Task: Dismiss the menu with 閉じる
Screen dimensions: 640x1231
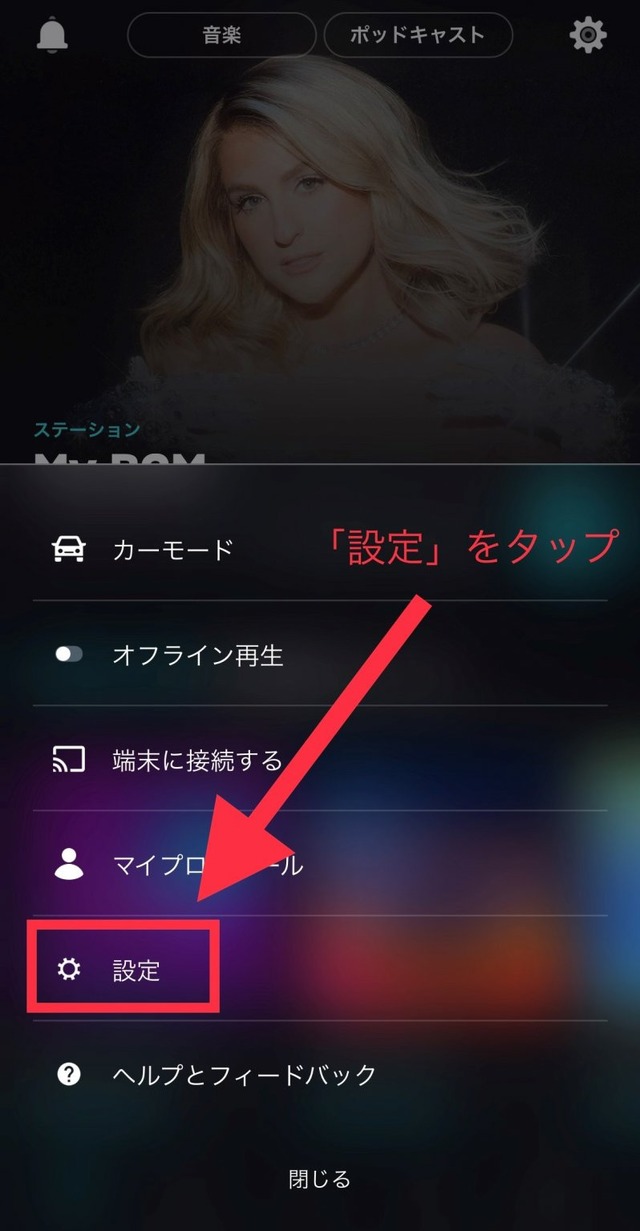Action: point(320,1180)
